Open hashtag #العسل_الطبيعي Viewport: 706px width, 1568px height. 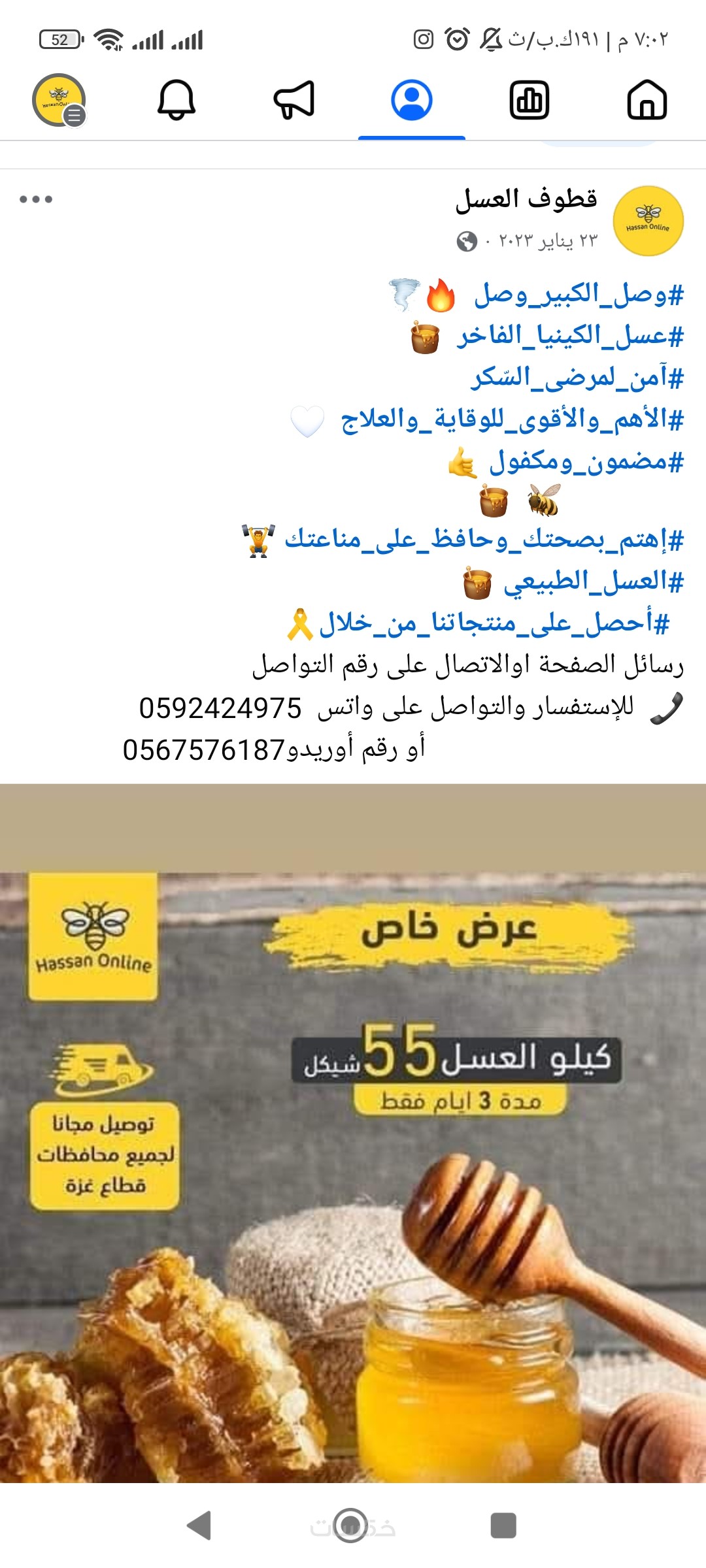(593, 581)
